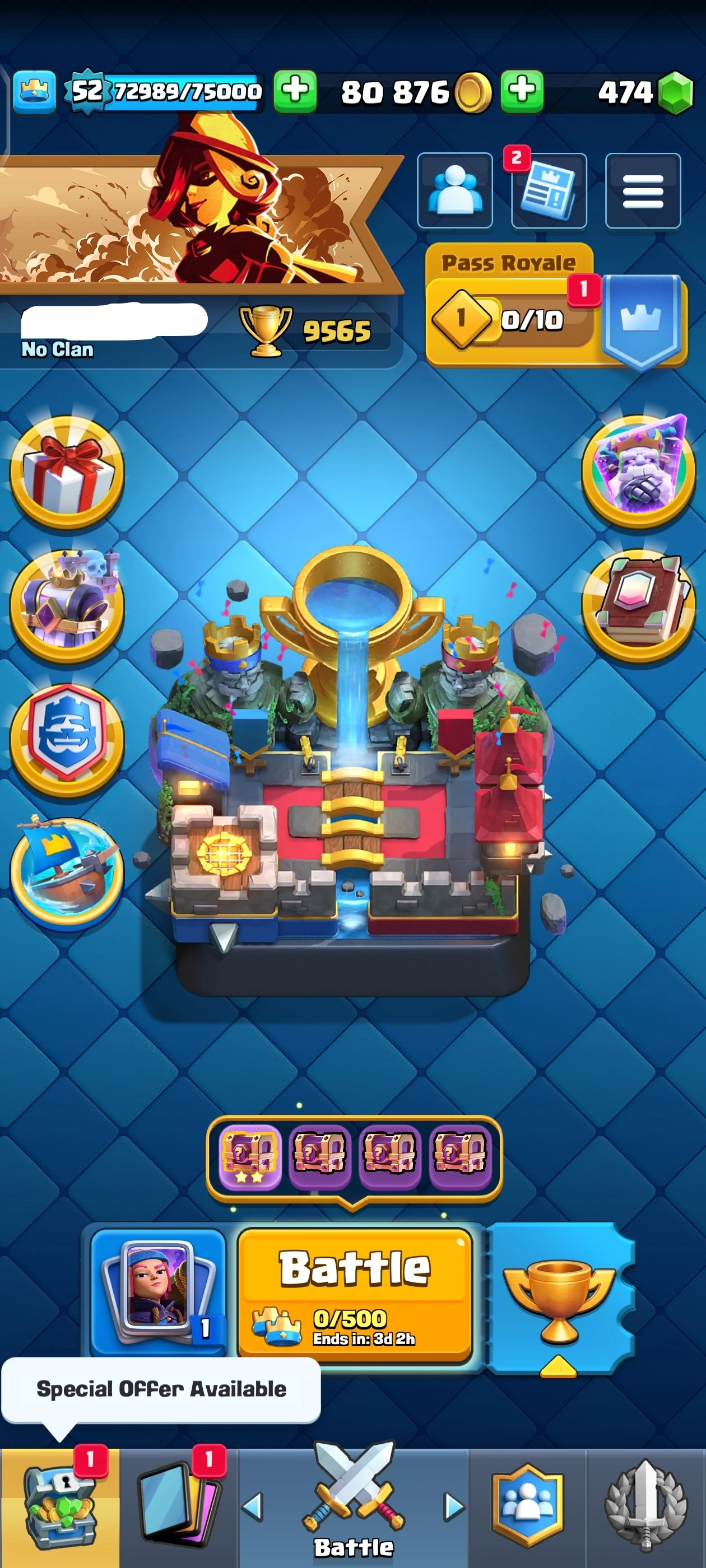
Task: Switch to the Cards collection tab
Action: tap(178, 1506)
